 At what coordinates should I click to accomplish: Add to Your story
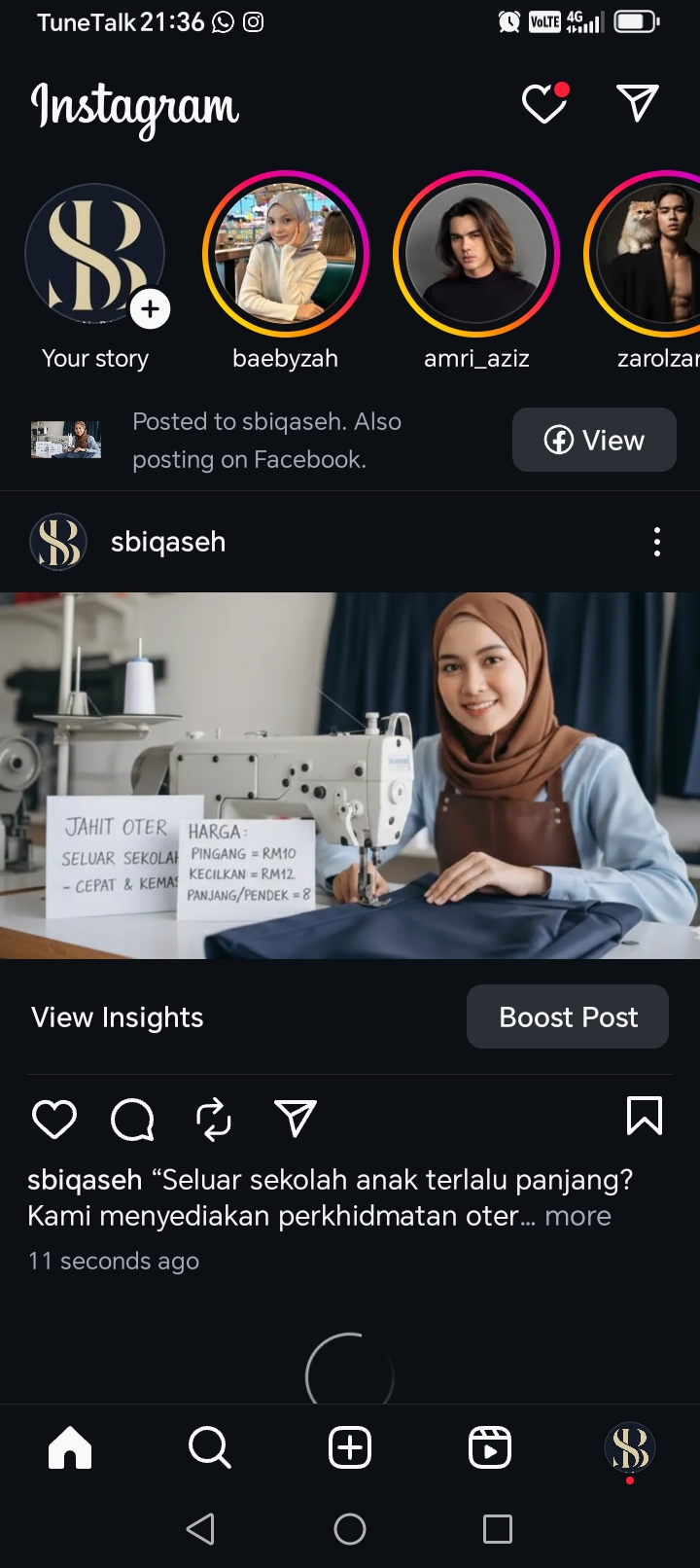coord(150,309)
